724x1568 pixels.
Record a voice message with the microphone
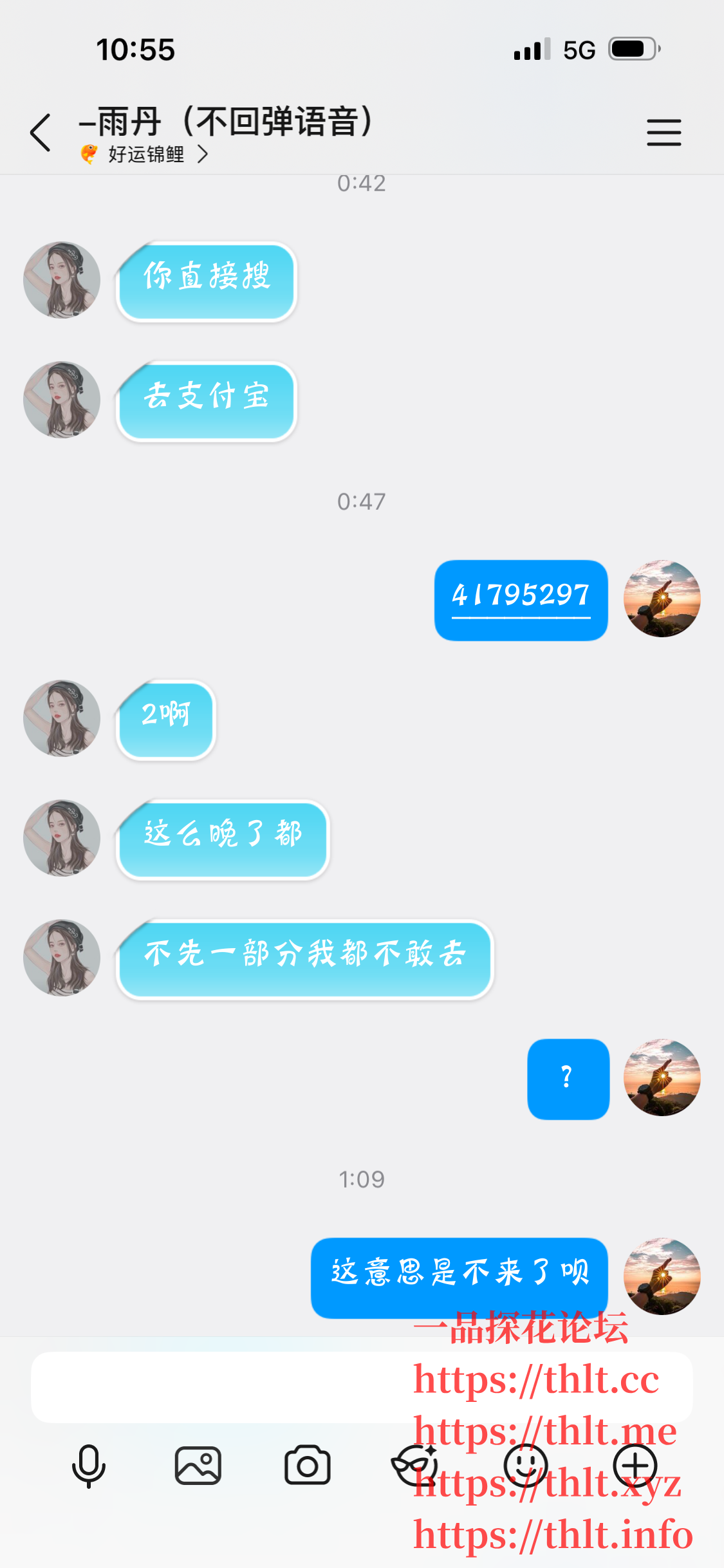[88, 1466]
